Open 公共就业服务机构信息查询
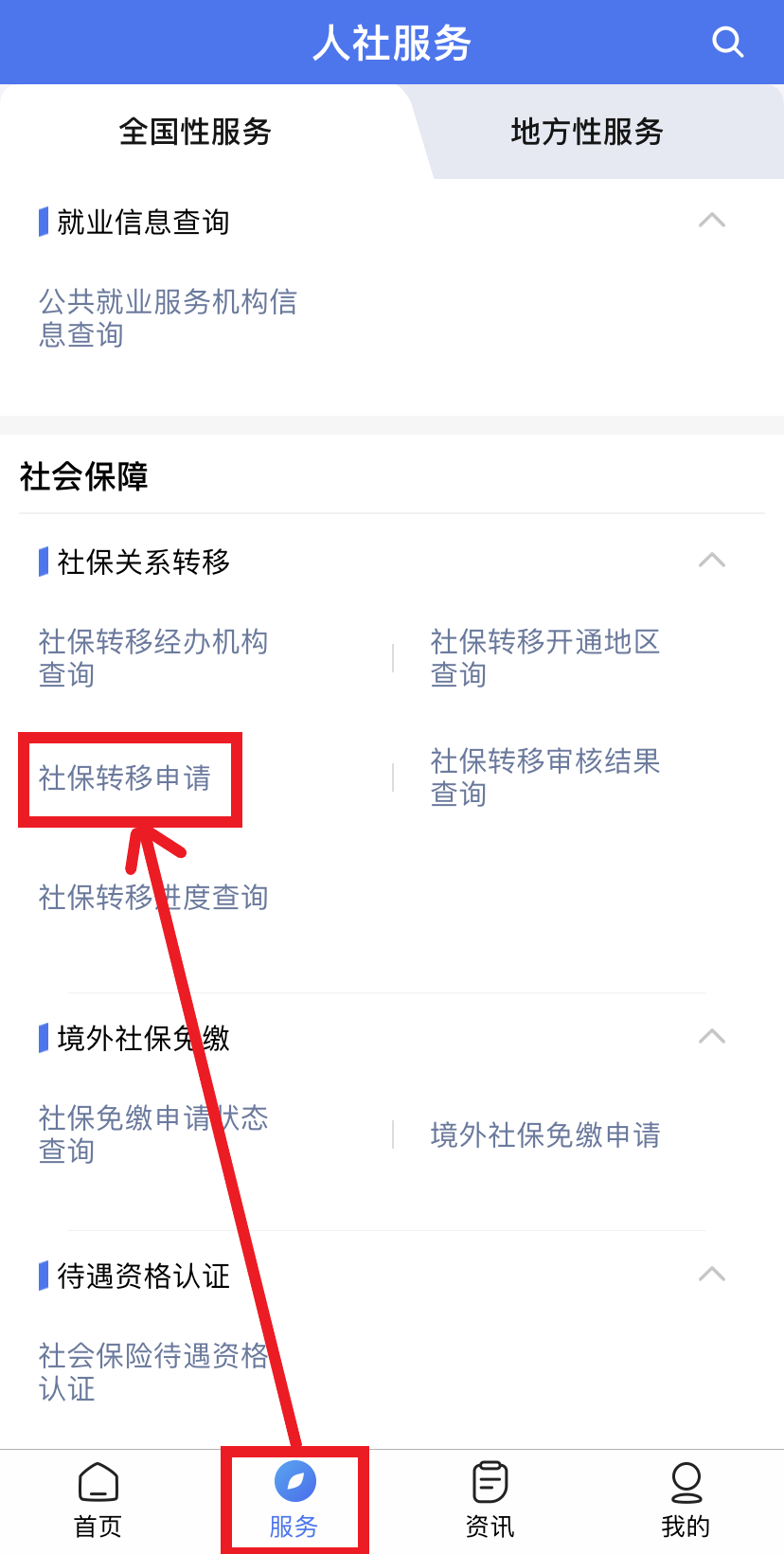Viewport: 784px width, 1554px height. 169,318
